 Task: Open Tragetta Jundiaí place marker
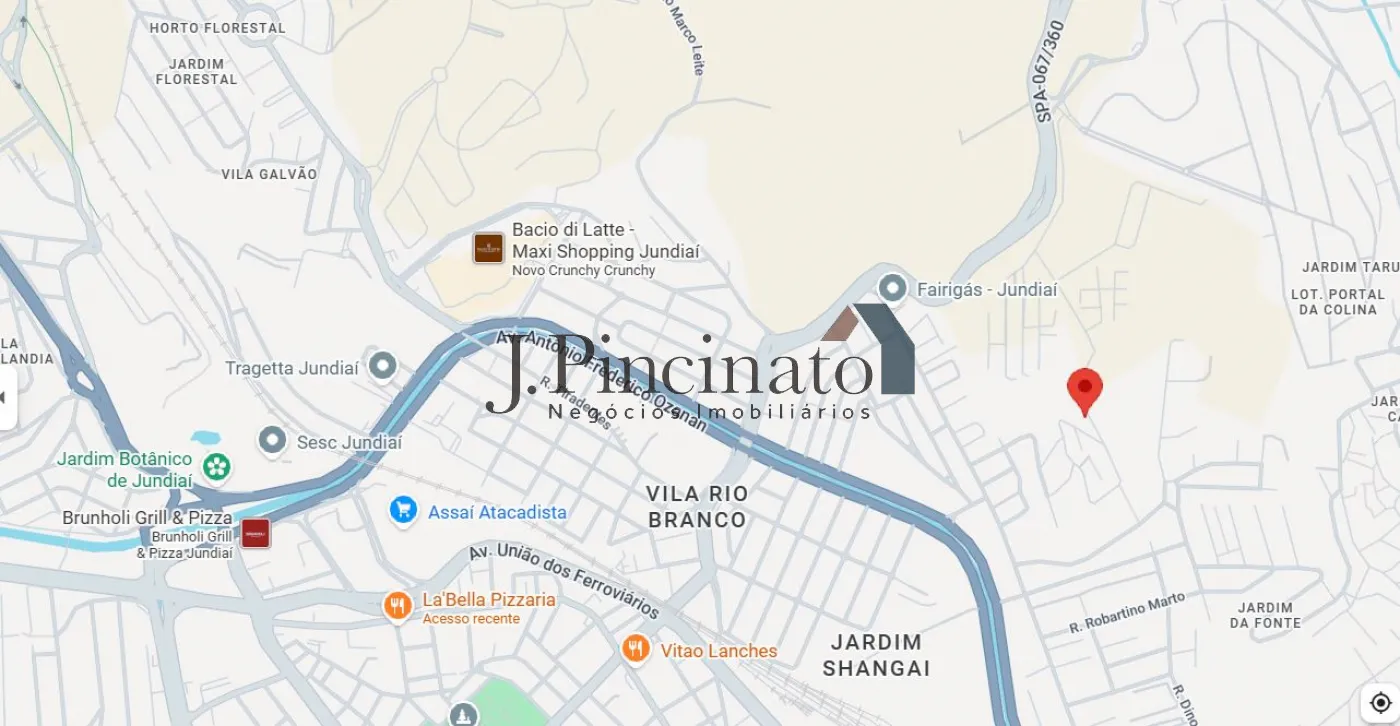coord(382,367)
